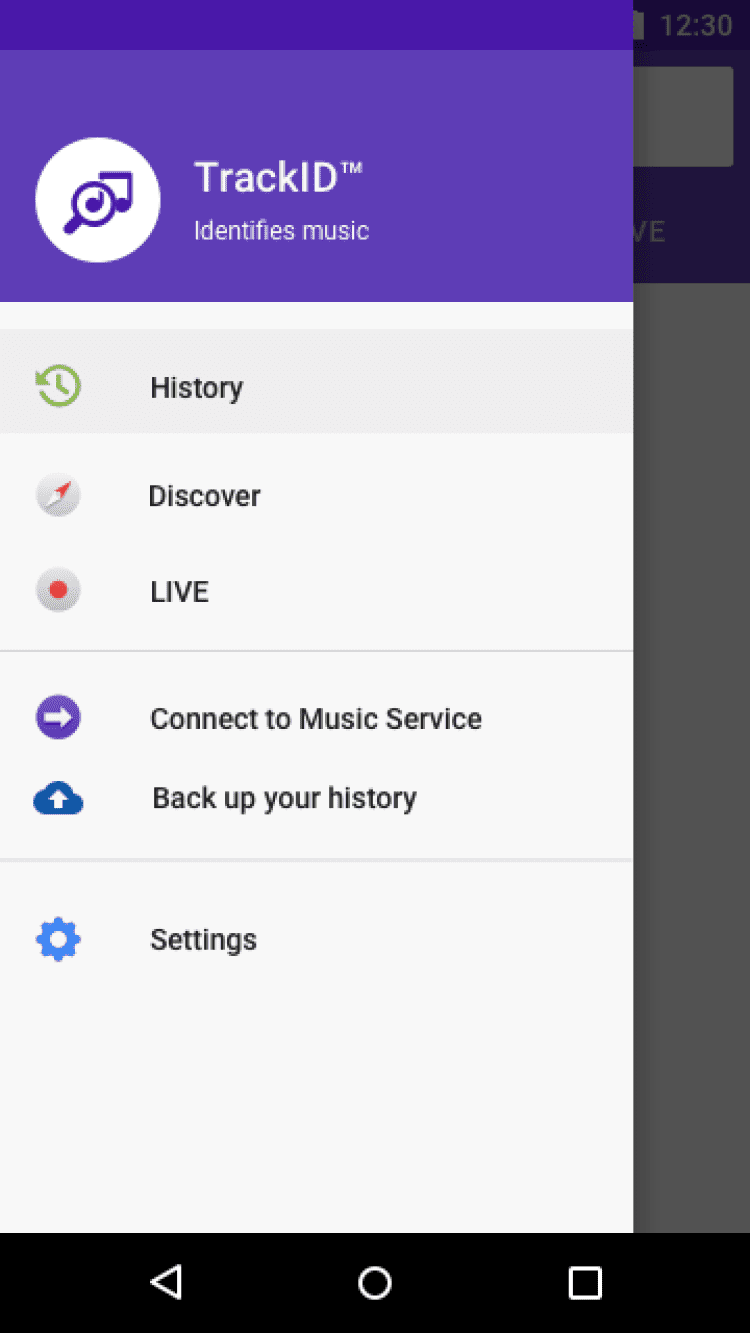This screenshot has height=1333, width=750.
Task: Open the History menu item
Action: (196, 387)
